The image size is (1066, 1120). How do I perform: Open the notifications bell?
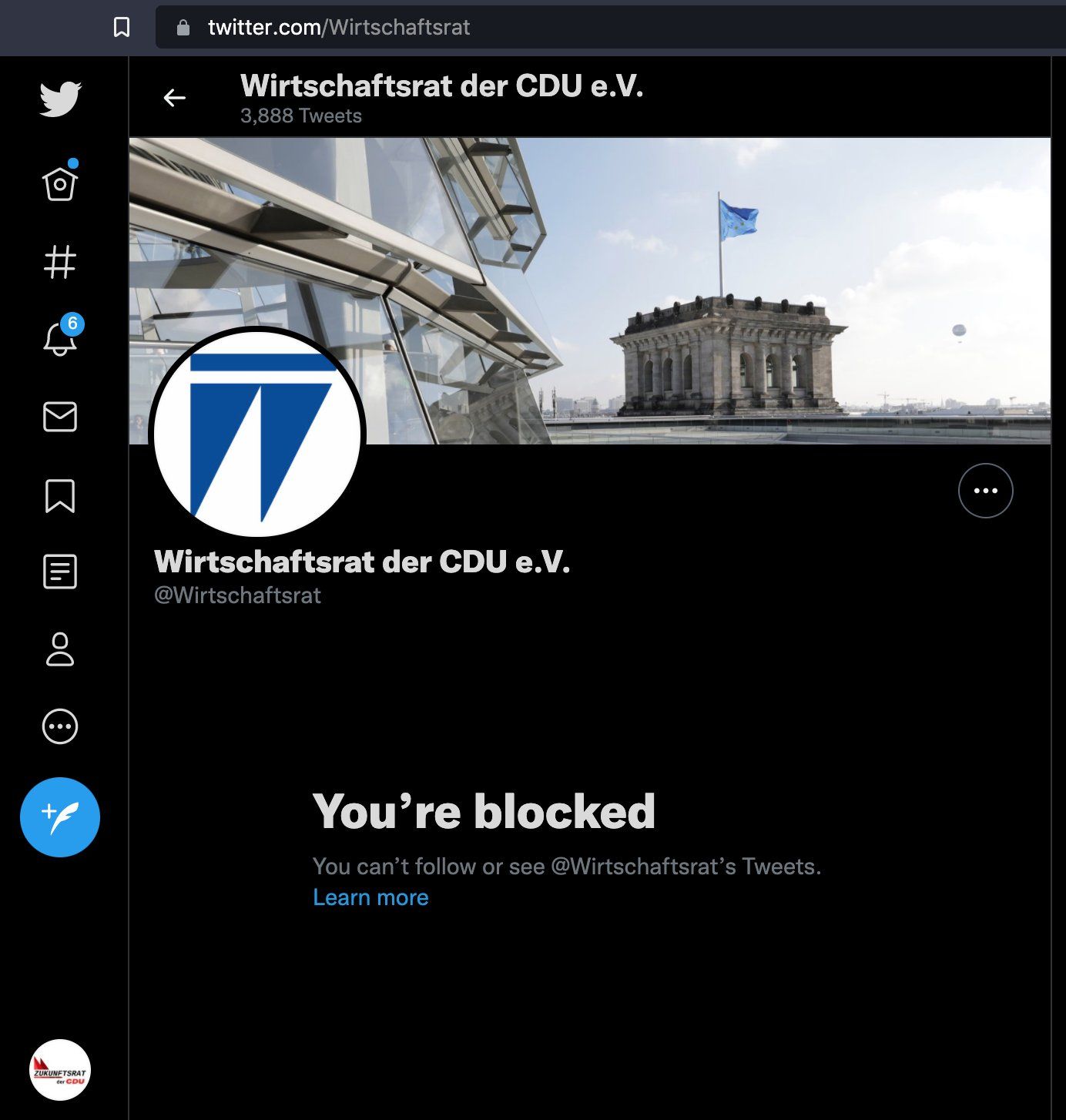pos(60,339)
